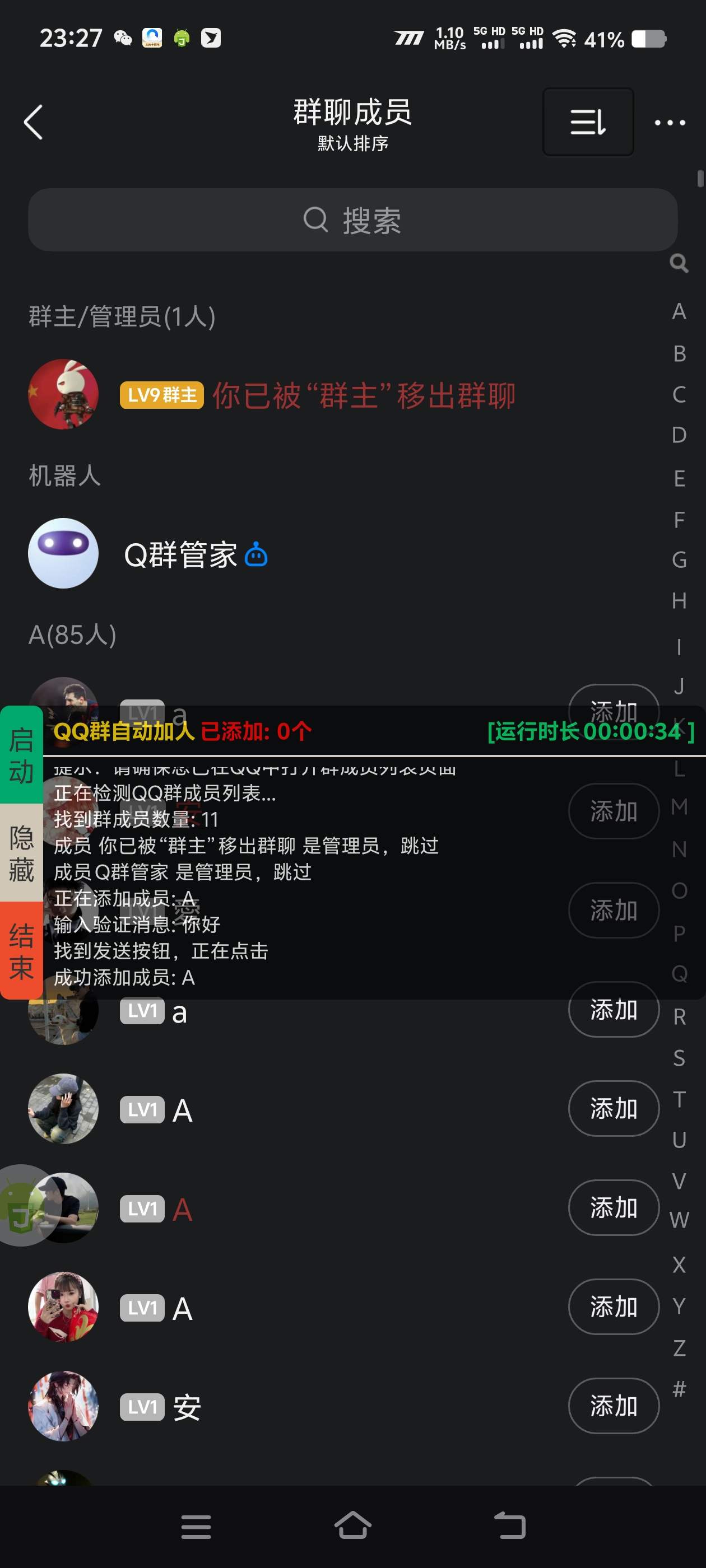This screenshot has width=706, height=1568.
Task: Open the more options (...) menu icon
Action: (669, 122)
